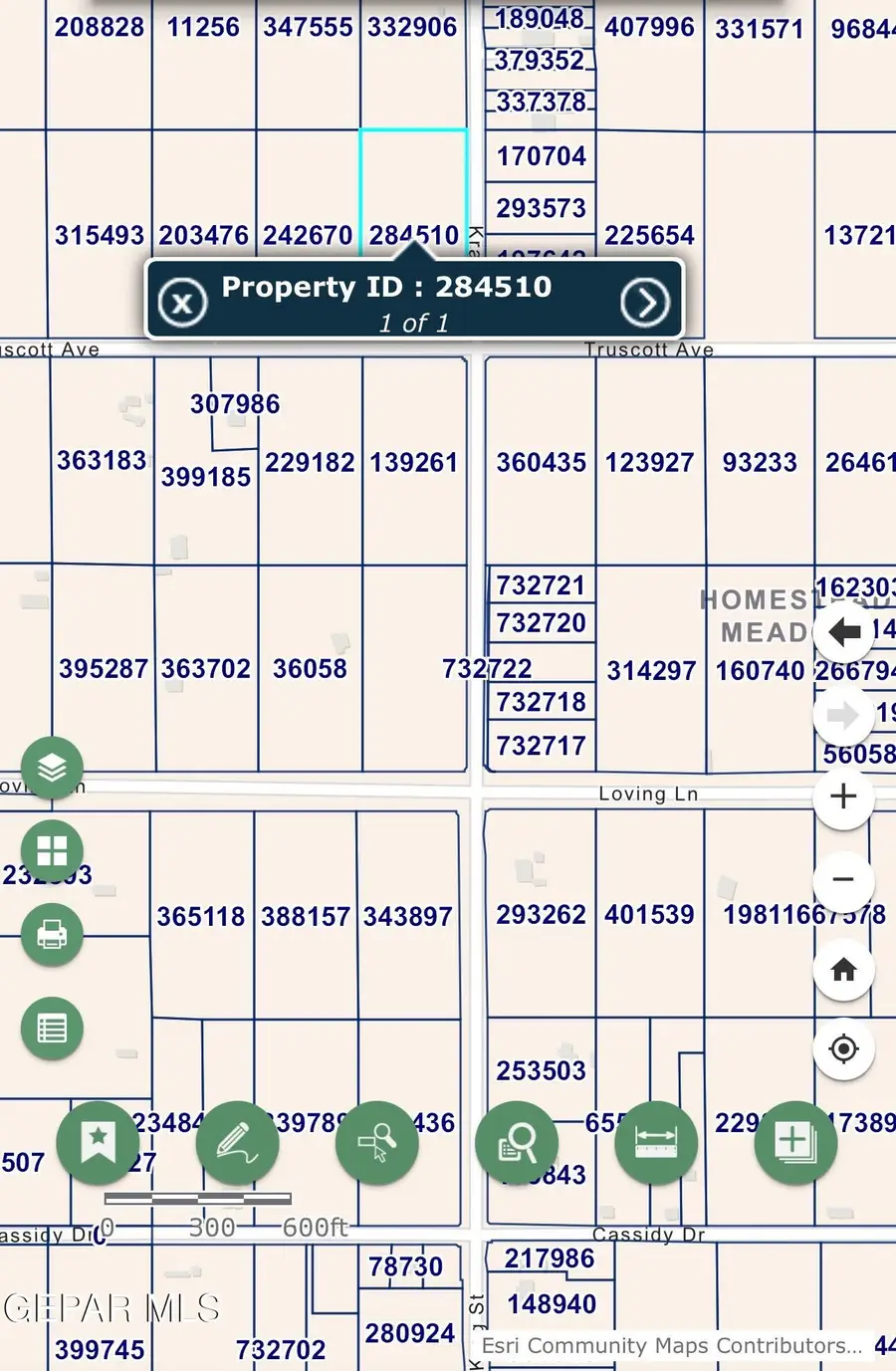This screenshot has height=1371, width=896.
Task: Open saved map bookmarks
Action: click(99, 1143)
